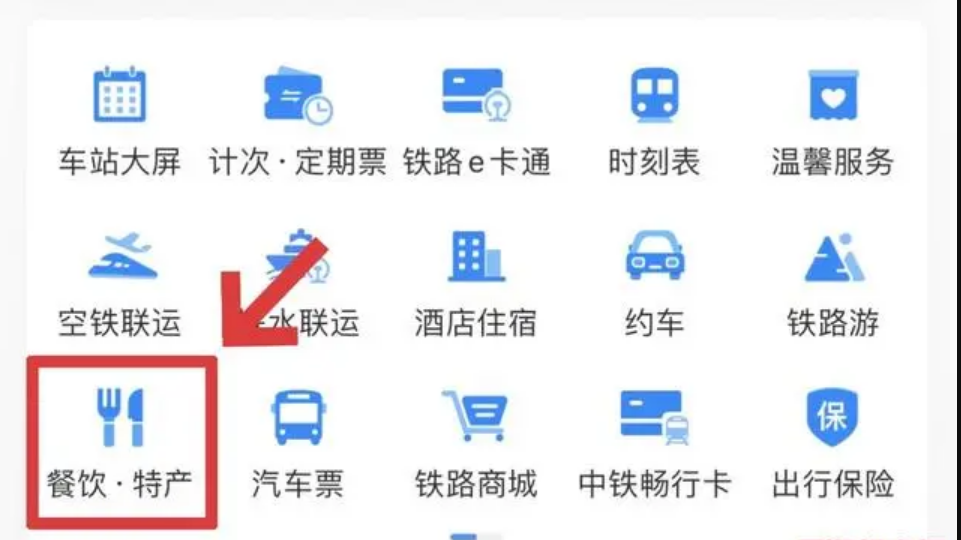Open 空铁联运 air-rail service
This screenshot has width=961, height=540.
click(x=119, y=282)
